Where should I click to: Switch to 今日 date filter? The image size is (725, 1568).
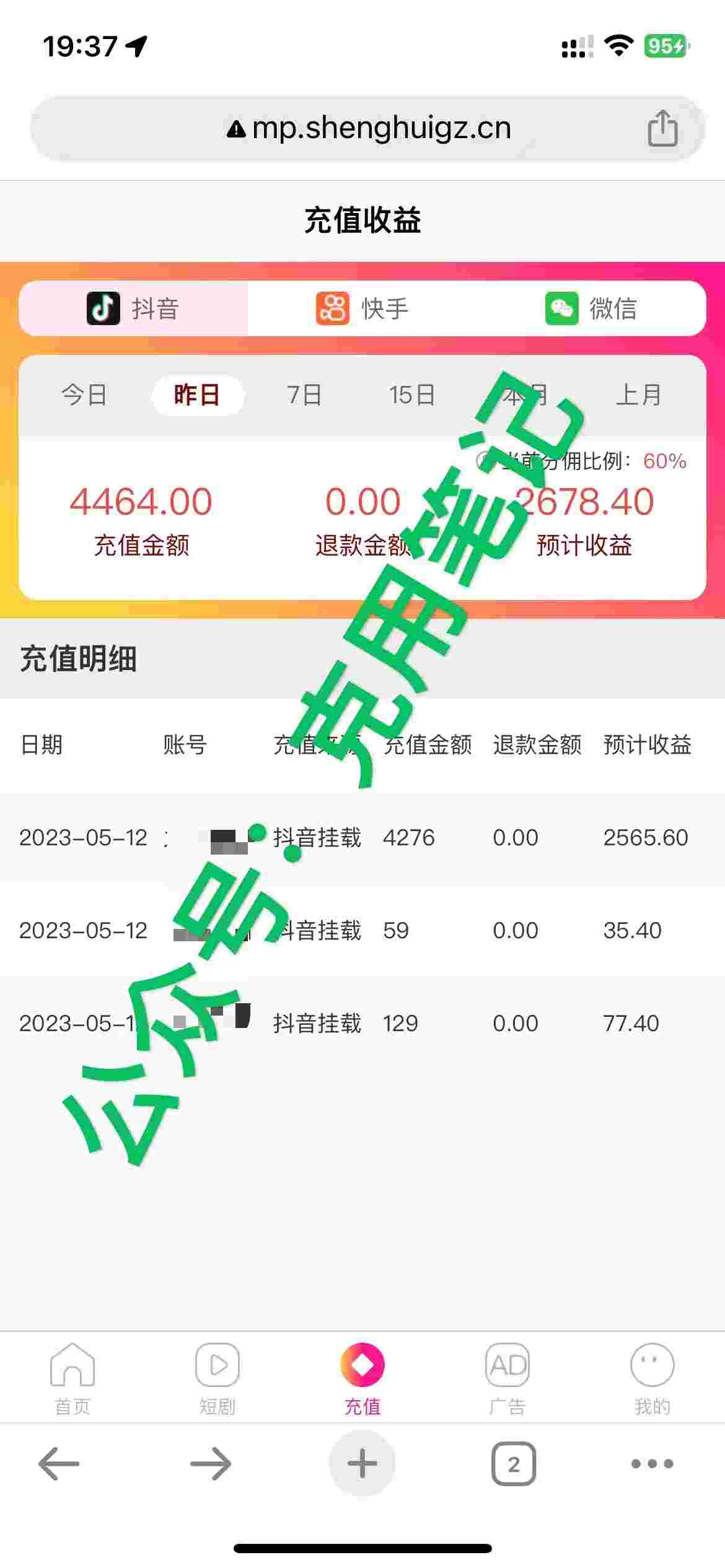pos(82,394)
